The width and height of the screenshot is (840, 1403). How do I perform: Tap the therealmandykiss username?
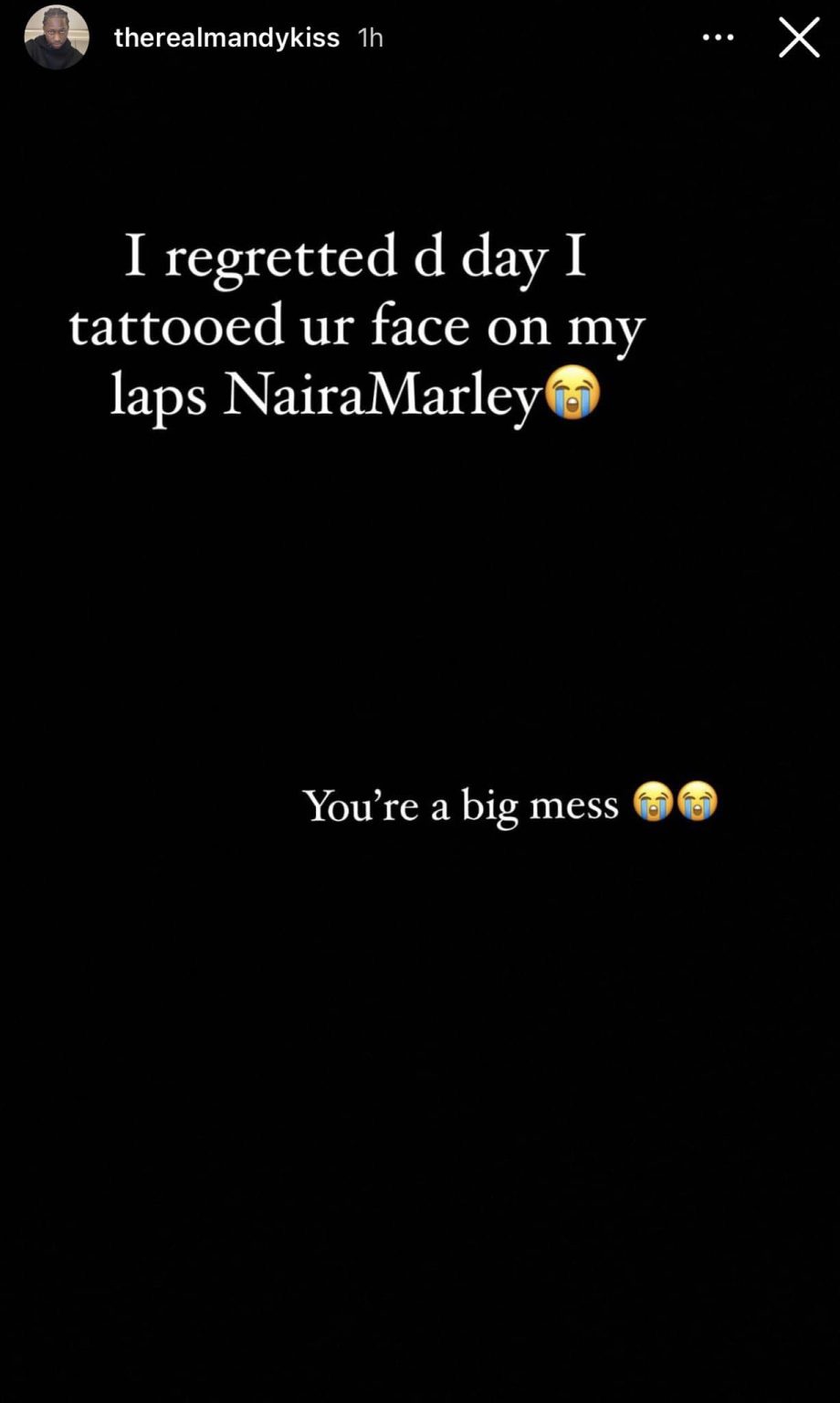226,37
